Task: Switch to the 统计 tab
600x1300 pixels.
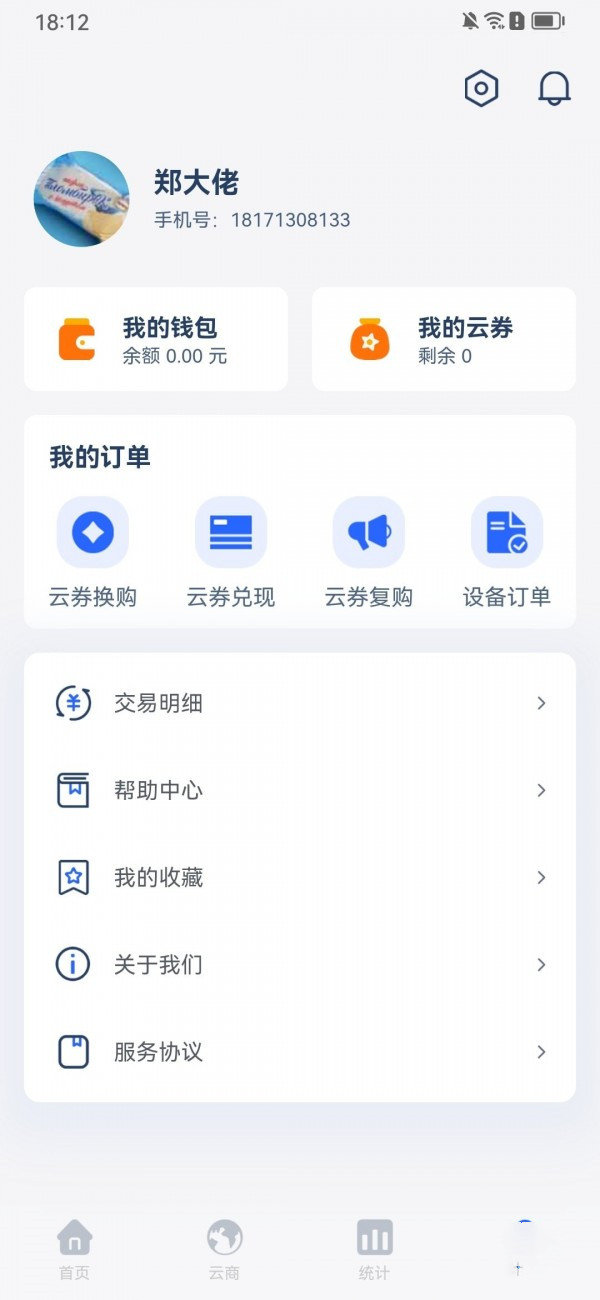Action: (x=375, y=1249)
